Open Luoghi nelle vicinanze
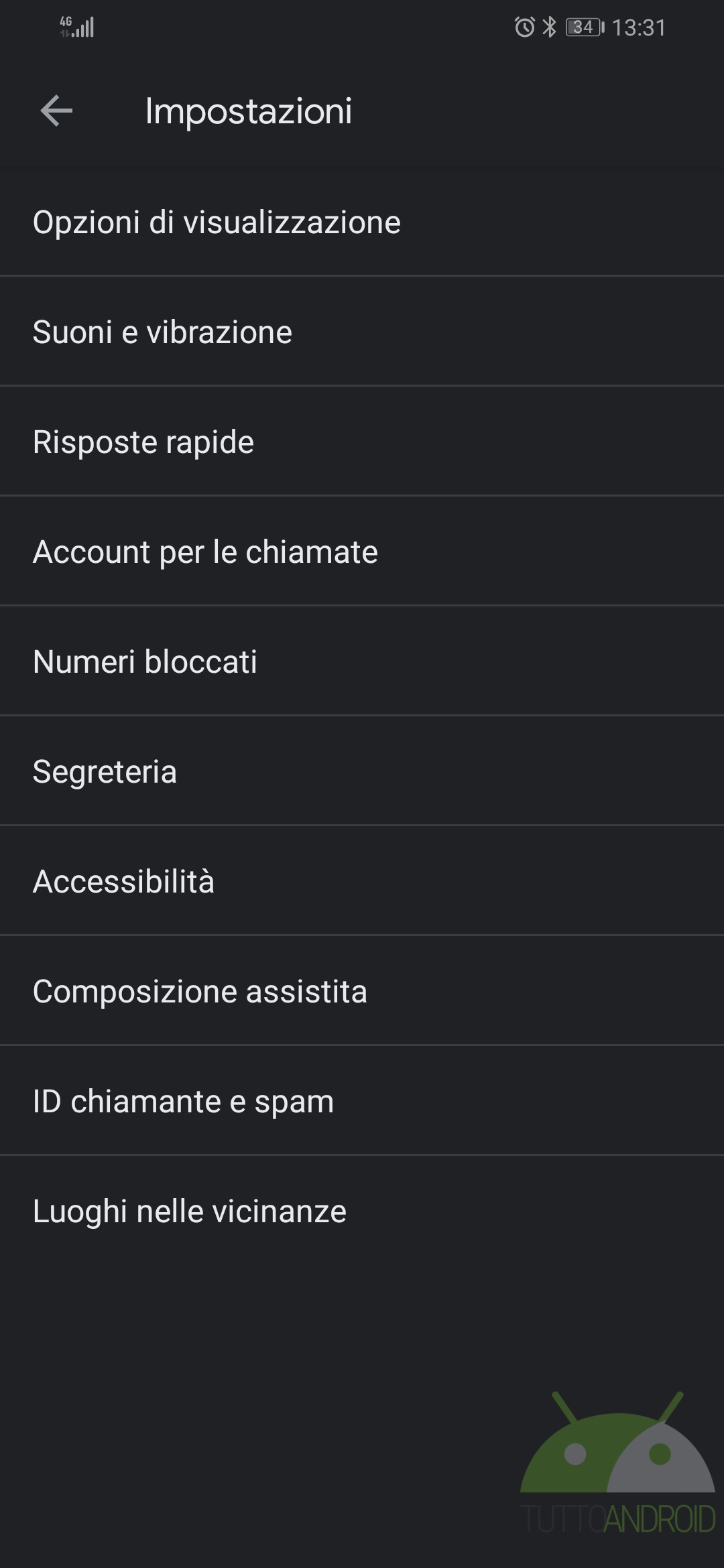This screenshot has width=724, height=1568. (362, 1211)
